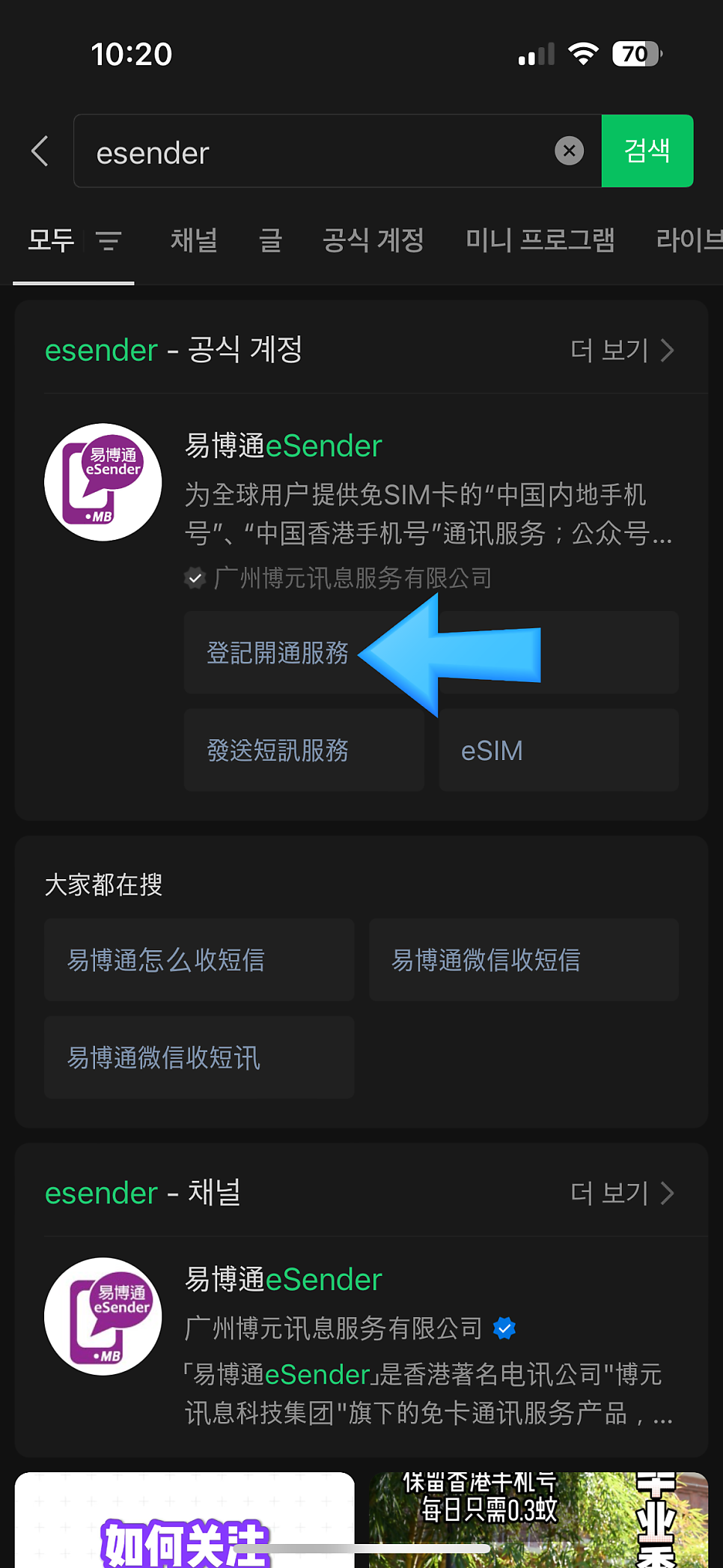723x1568 pixels.
Task: Switch to the 미니 프로그램 tab
Action: [x=540, y=240]
